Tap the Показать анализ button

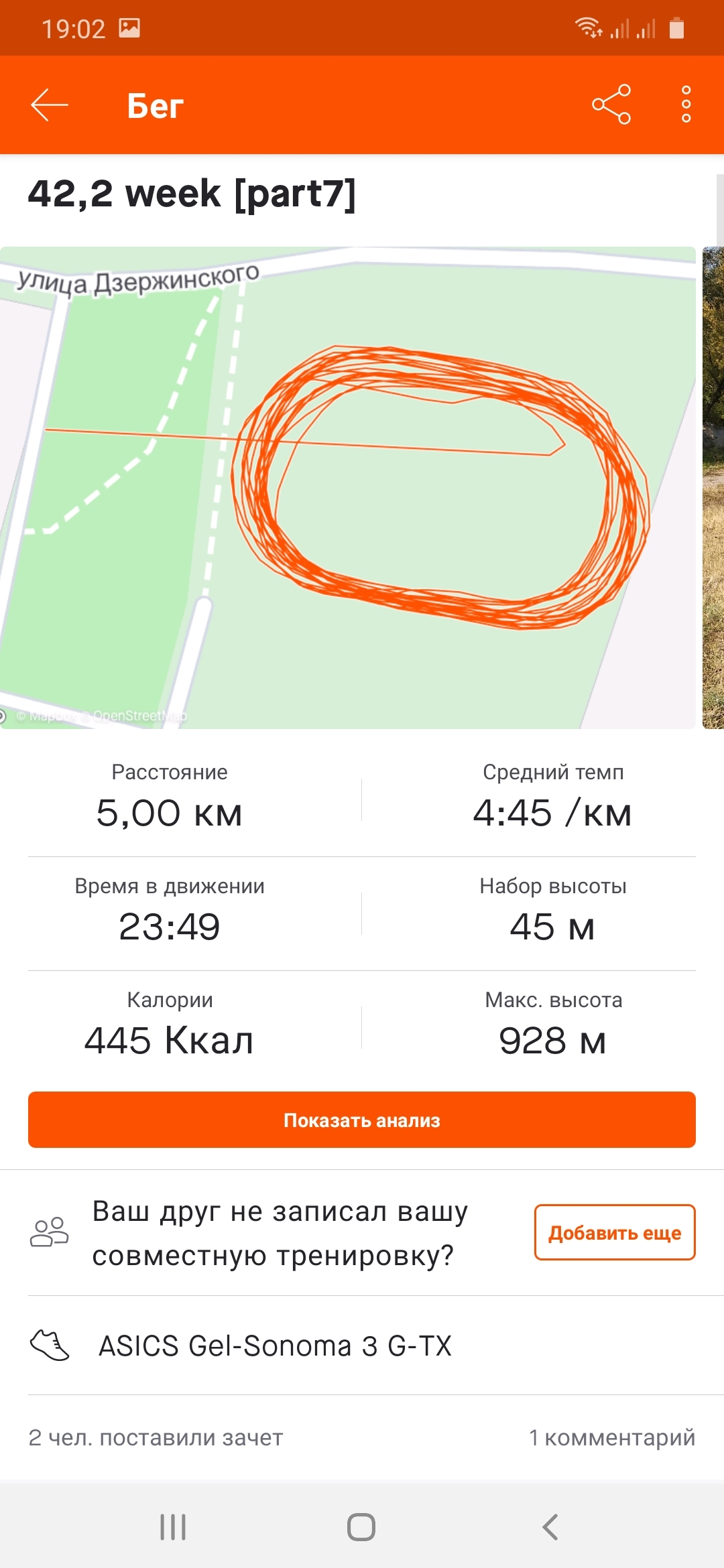pyautogui.click(x=362, y=1120)
